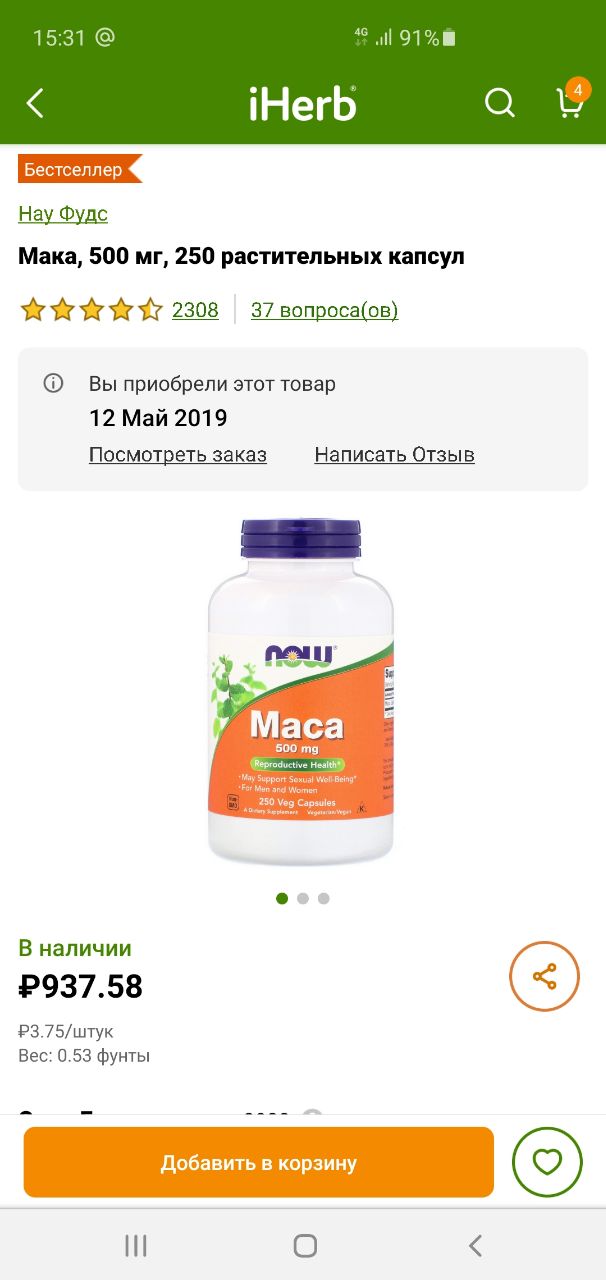Open the purchase info icon
This screenshot has height=1280, width=606.
tap(53, 383)
